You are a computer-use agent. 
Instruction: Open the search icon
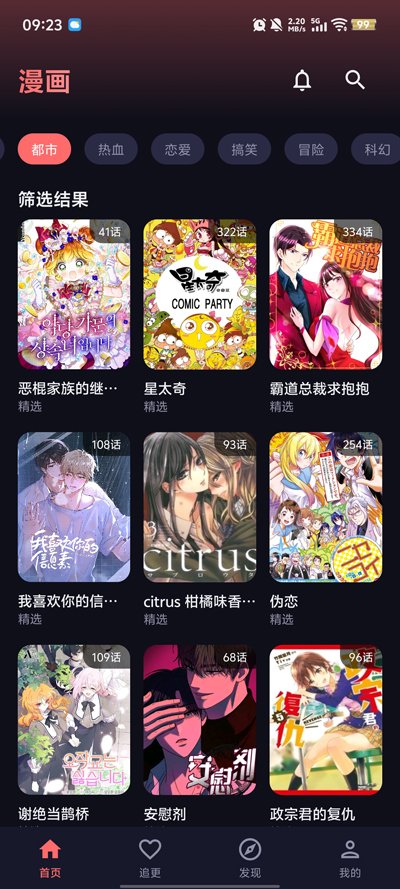(x=355, y=81)
